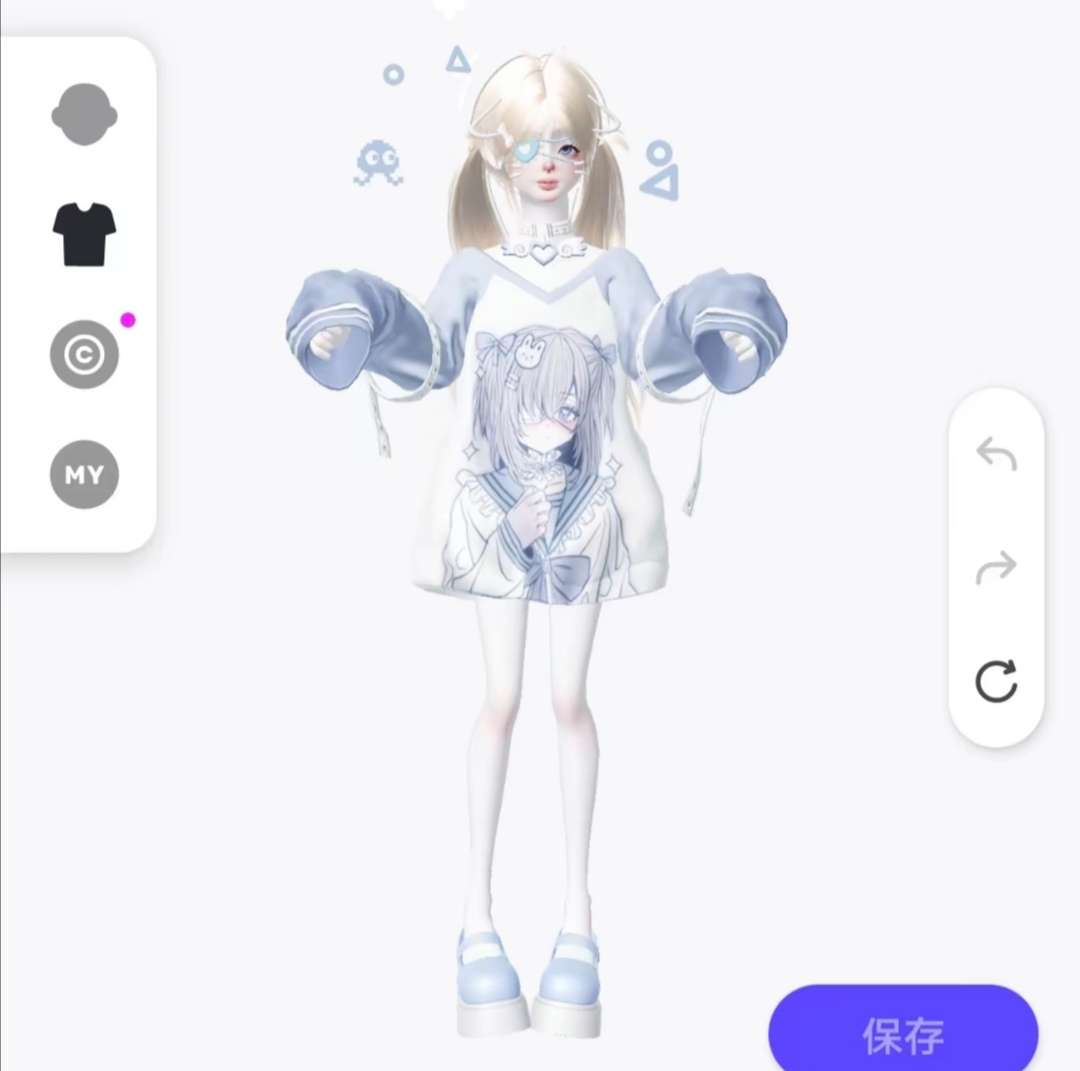The image size is (1080, 1071).
Task: Open the creator items tab
Action: coord(84,354)
